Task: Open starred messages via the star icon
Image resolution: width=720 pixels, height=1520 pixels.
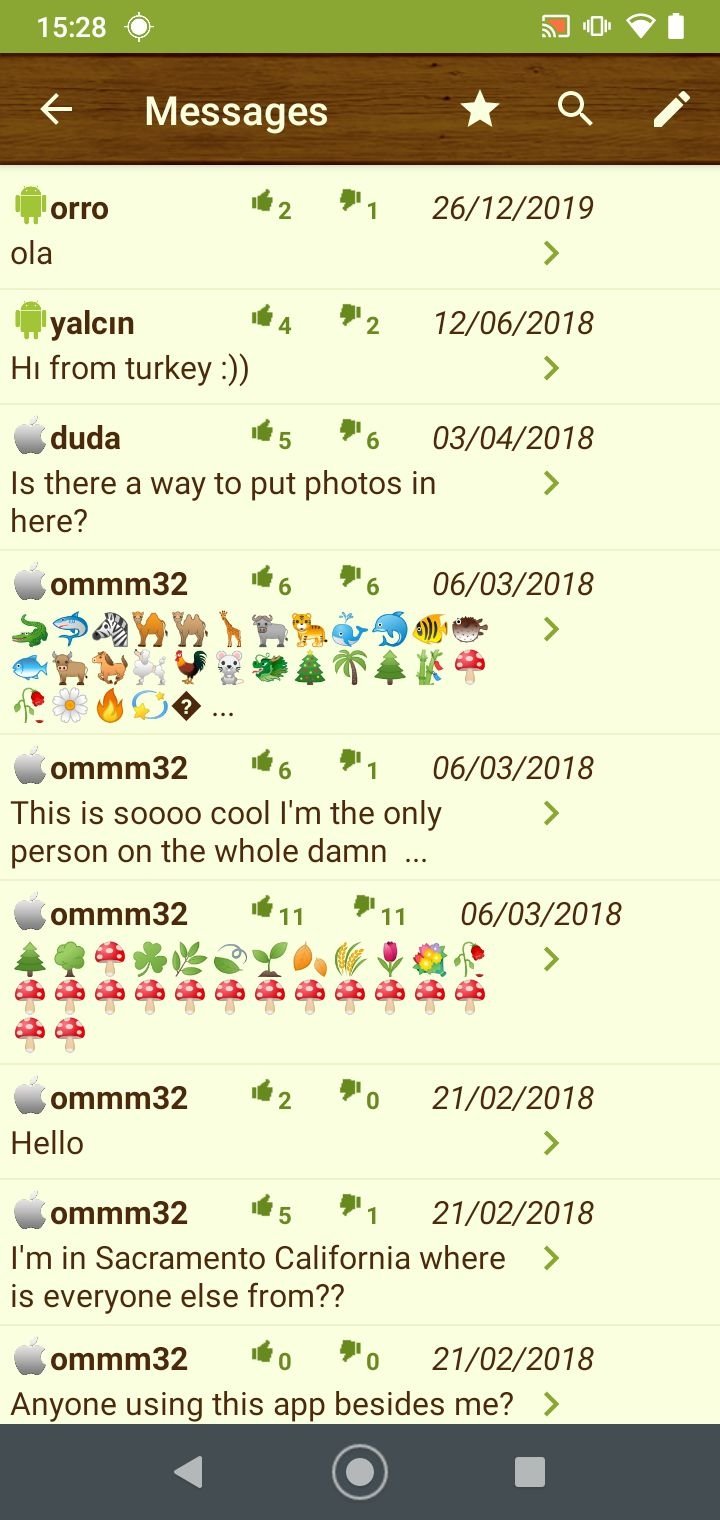Action: [x=480, y=110]
